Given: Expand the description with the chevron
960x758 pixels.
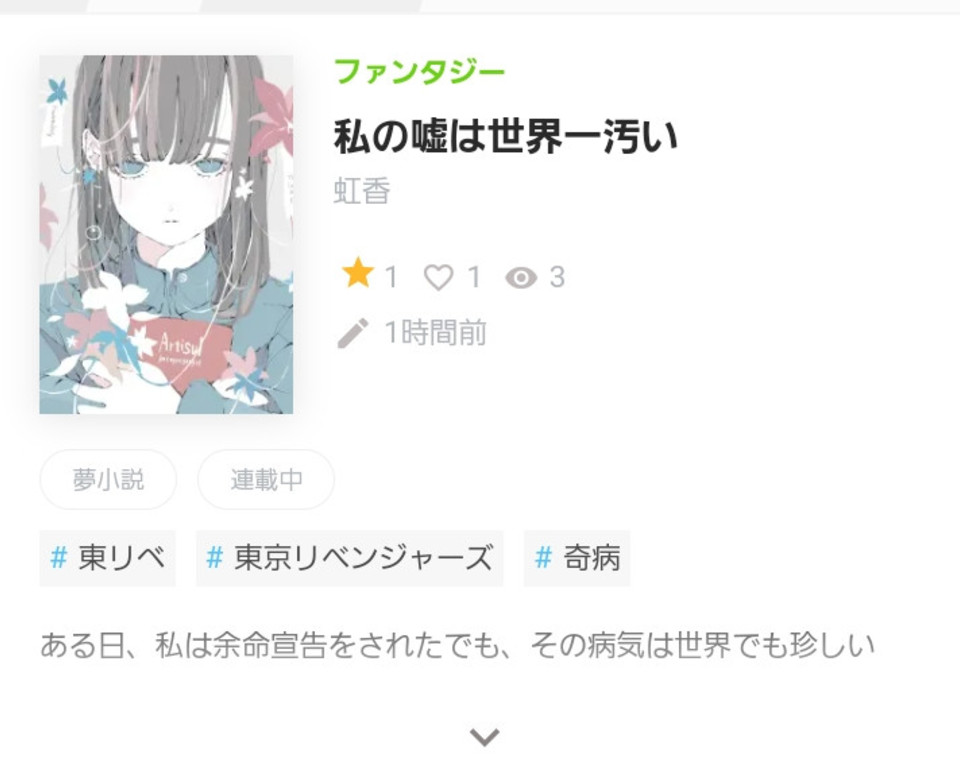Looking at the screenshot, I should pos(485,738).
